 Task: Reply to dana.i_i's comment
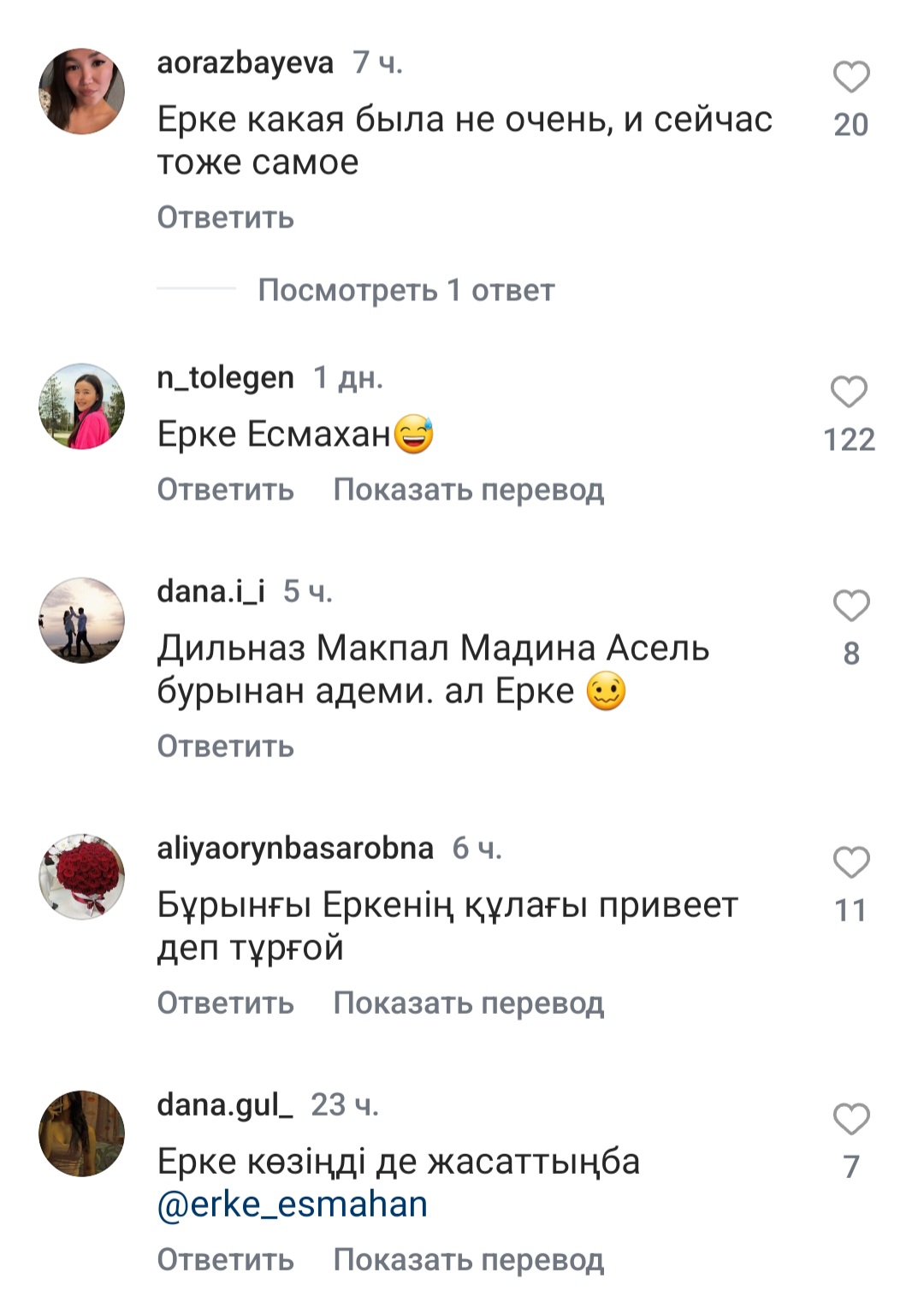225,746
